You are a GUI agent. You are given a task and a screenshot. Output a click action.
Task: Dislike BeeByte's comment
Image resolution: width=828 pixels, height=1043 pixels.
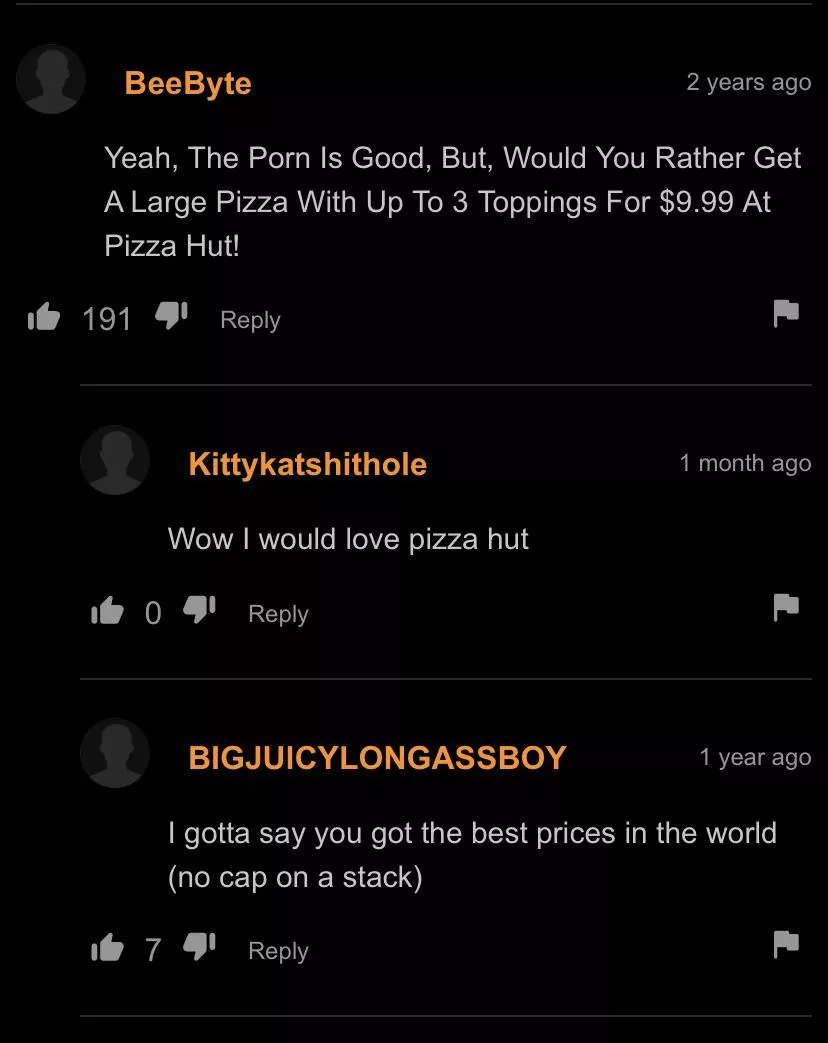point(172,317)
